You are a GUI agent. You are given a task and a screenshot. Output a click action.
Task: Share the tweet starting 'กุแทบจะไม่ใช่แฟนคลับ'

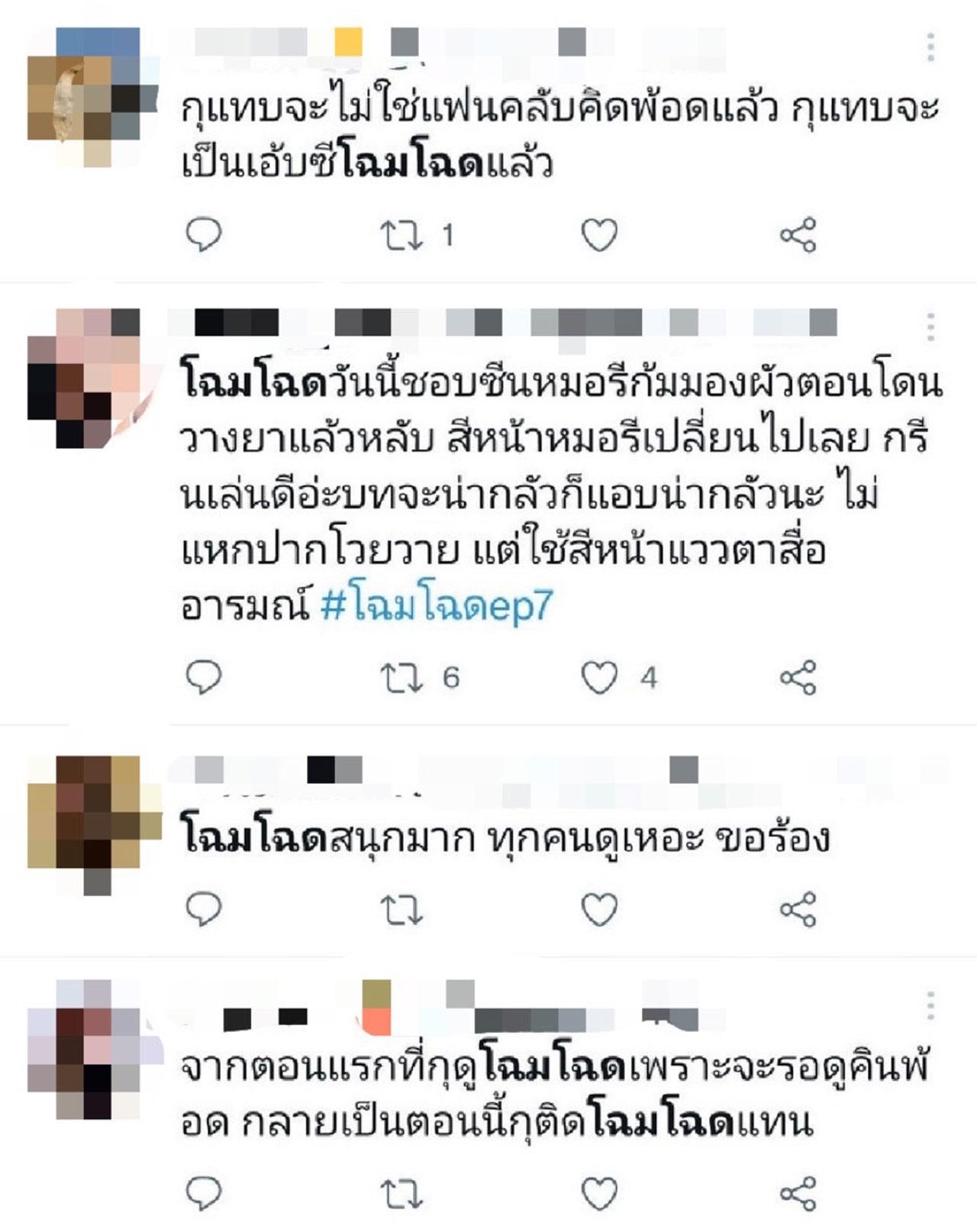click(798, 235)
